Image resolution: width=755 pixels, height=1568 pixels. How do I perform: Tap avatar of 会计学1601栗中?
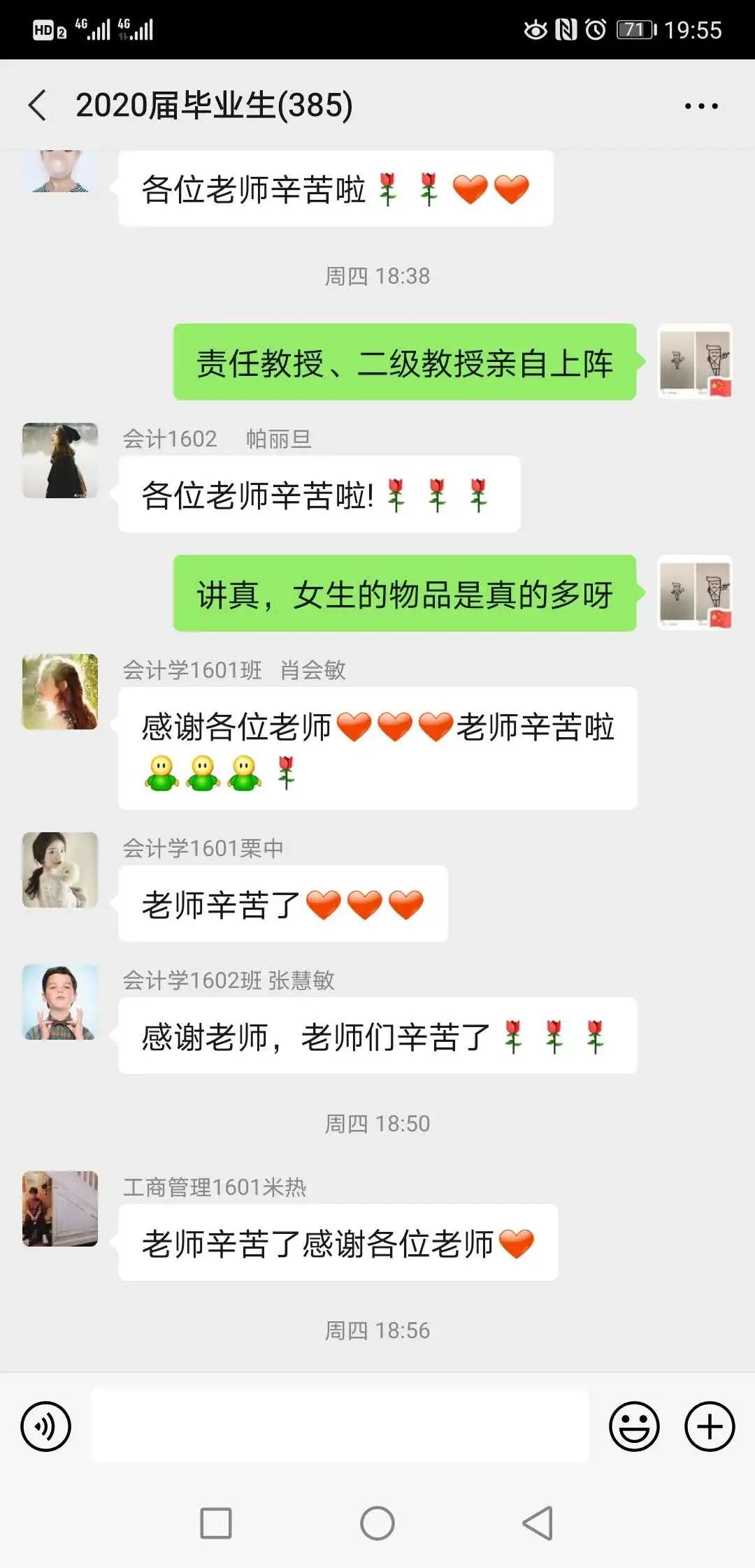[60, 870]
